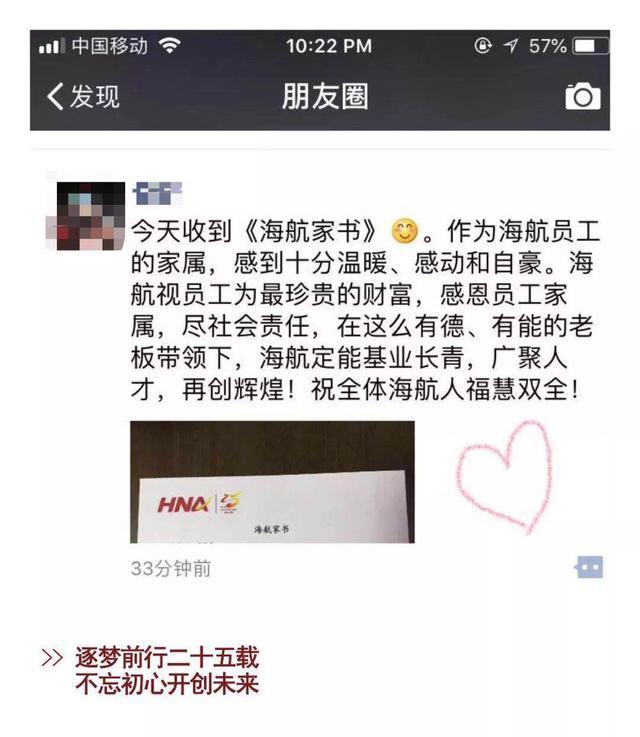Open the camera to post a moment
The image size is (640, 737).
coord(583,96)
